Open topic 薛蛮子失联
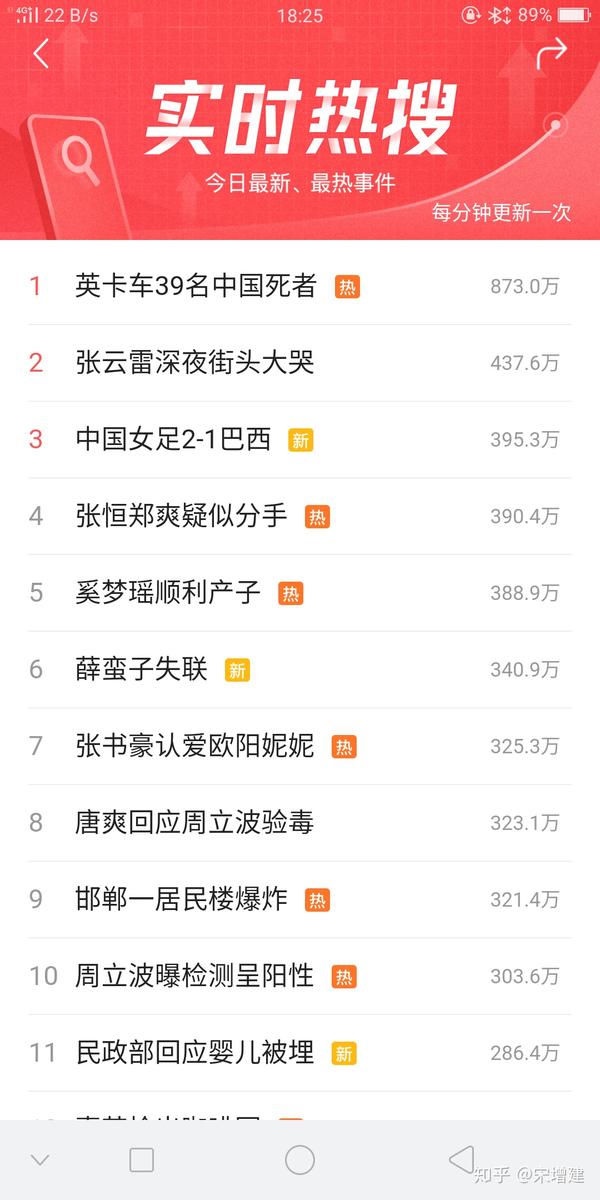600x1200 pixels. 141,669
